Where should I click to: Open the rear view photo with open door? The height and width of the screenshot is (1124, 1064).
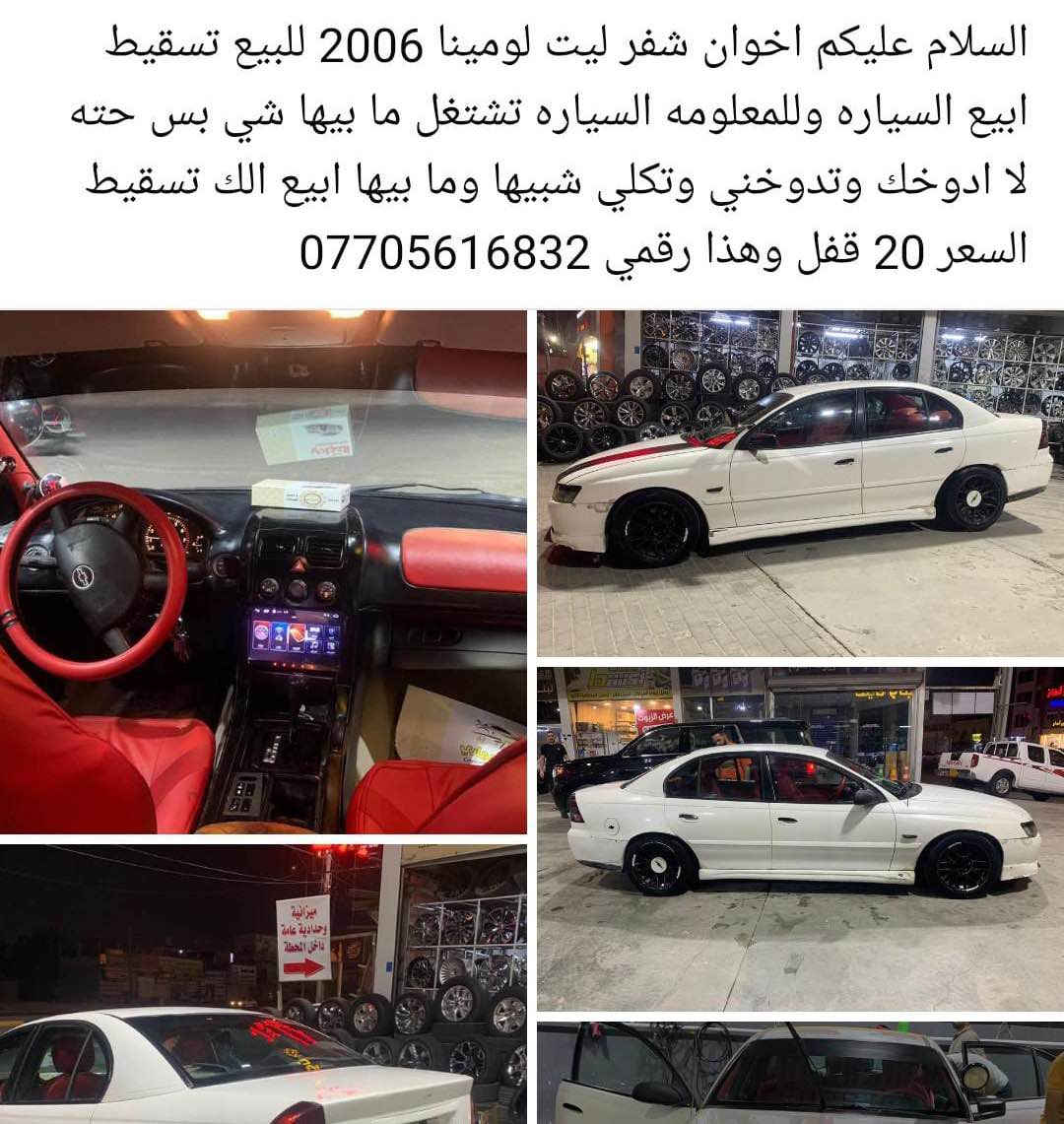click(x=800, y=1074)
